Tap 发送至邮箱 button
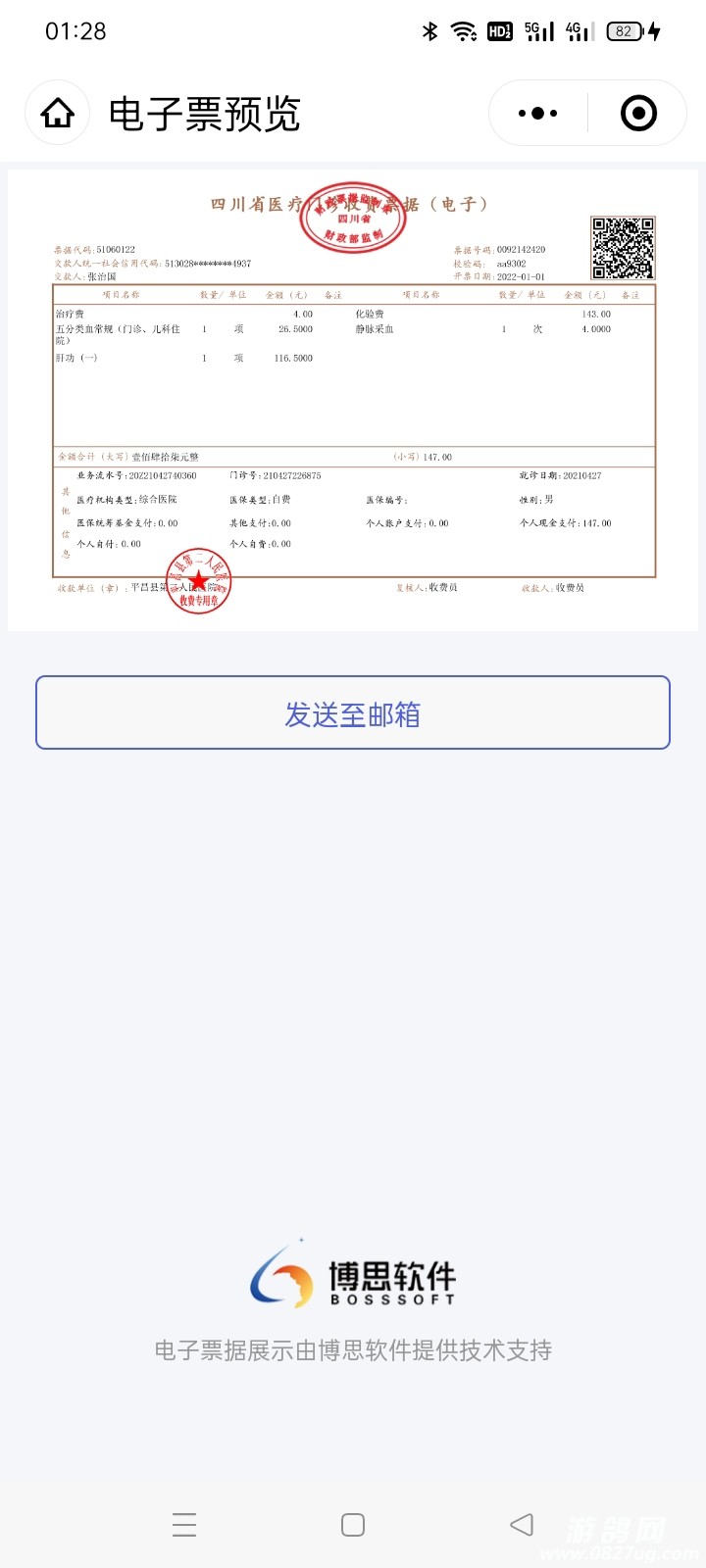 [353, 713]
